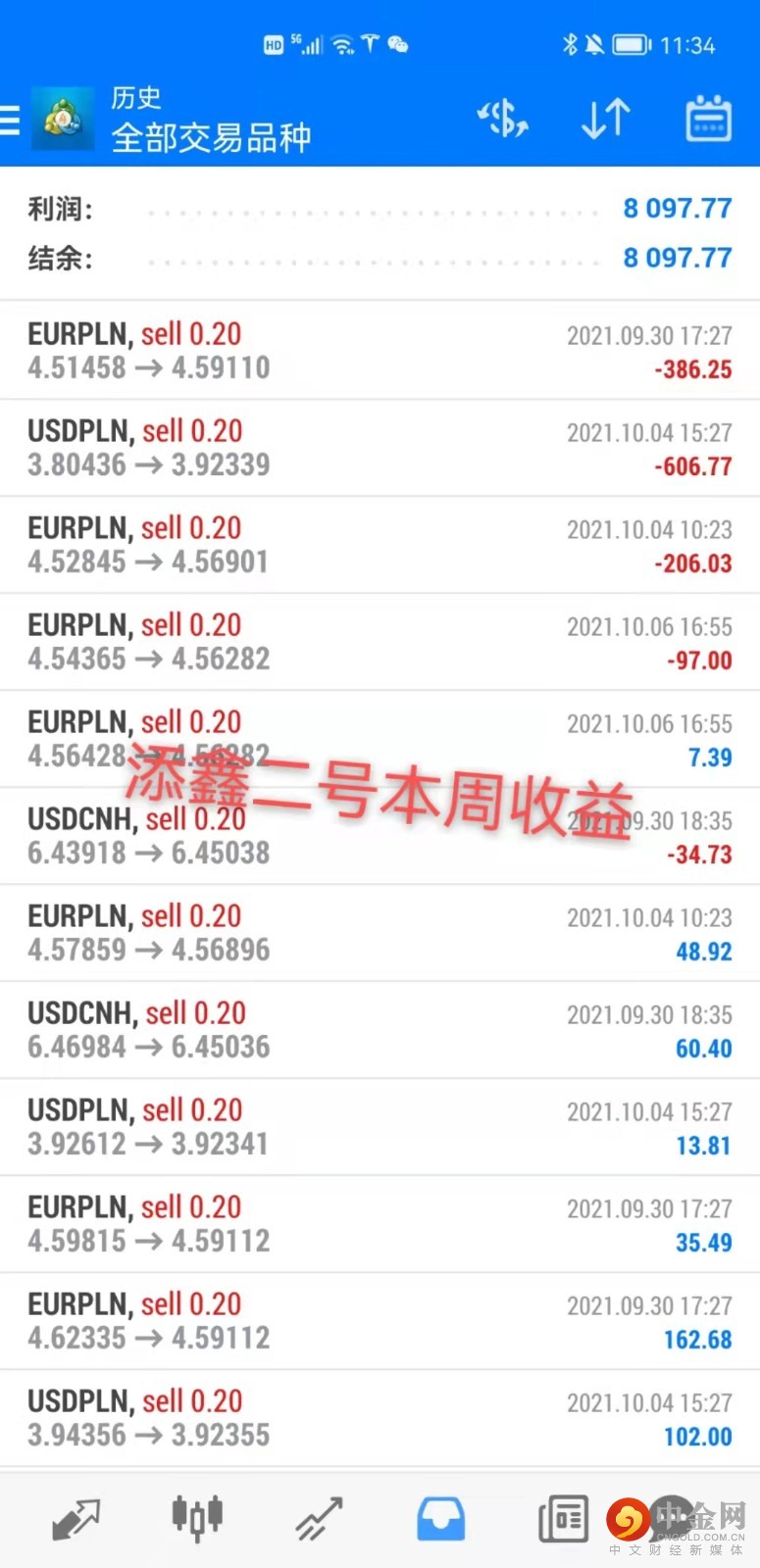Viewport: 760px width, 1568px height.
Task: Open the EURPLN trade showing -206.03
Action: (x=380, y=545)
